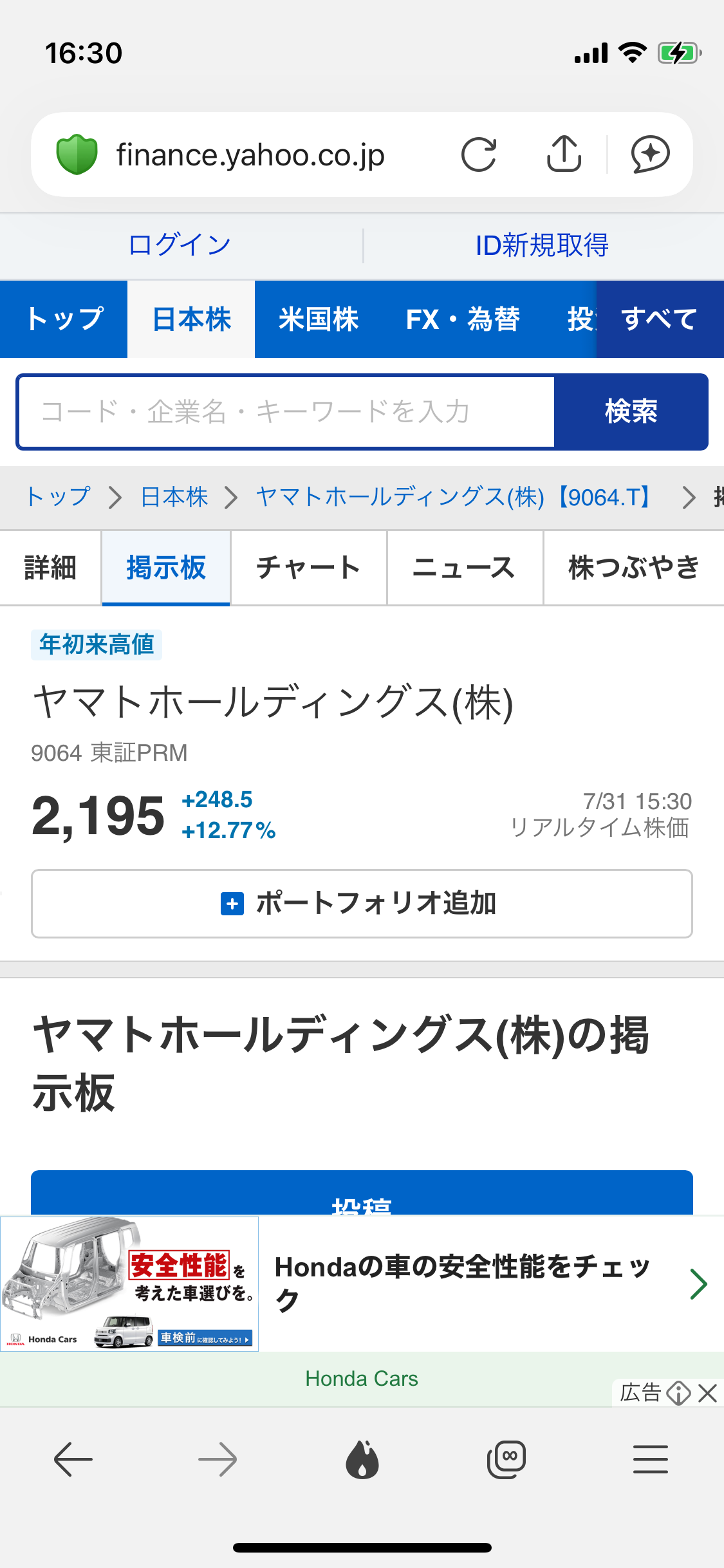The image size is (724, 1568).
Task: Open ID新規取得 to register
Action: (542, 245)
